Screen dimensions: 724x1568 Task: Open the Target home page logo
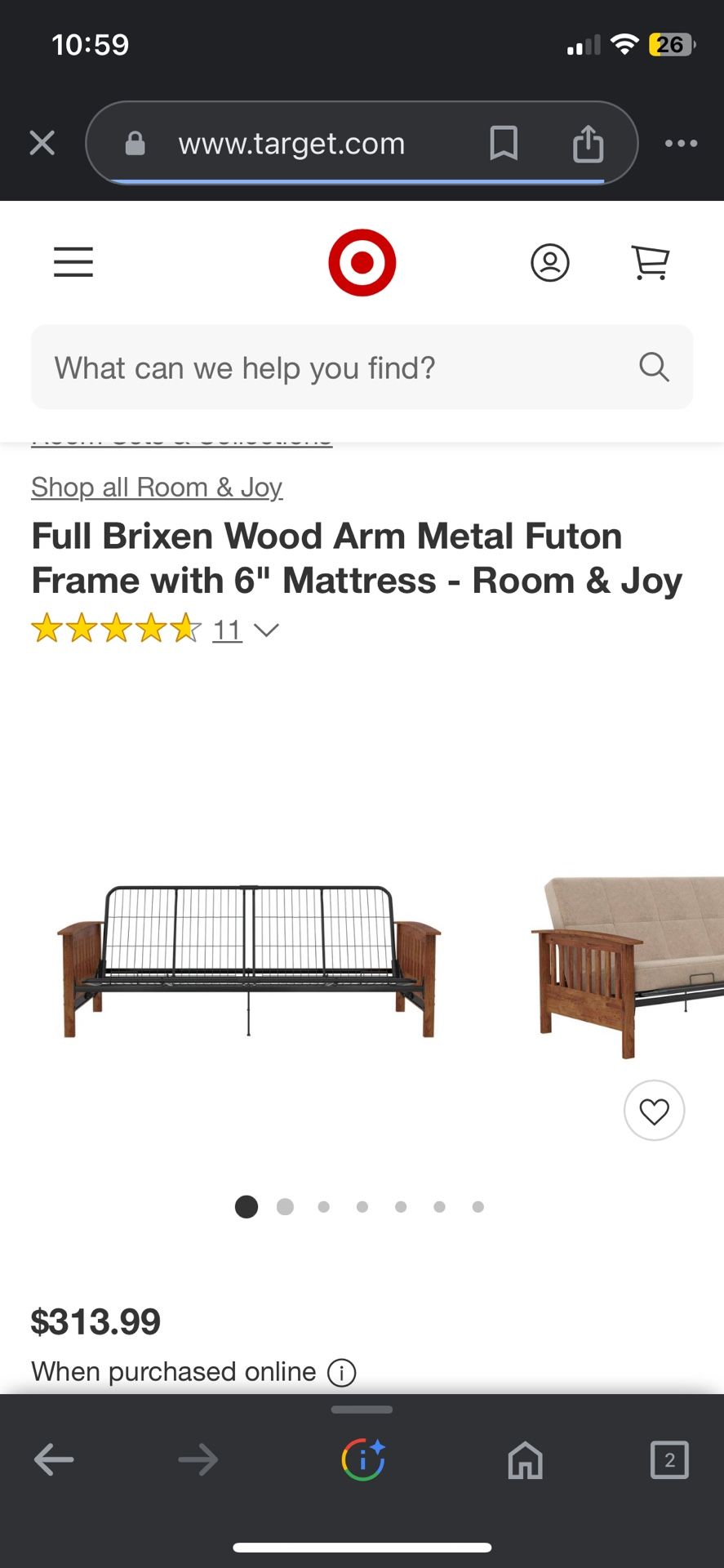click(x=362, y=261)
